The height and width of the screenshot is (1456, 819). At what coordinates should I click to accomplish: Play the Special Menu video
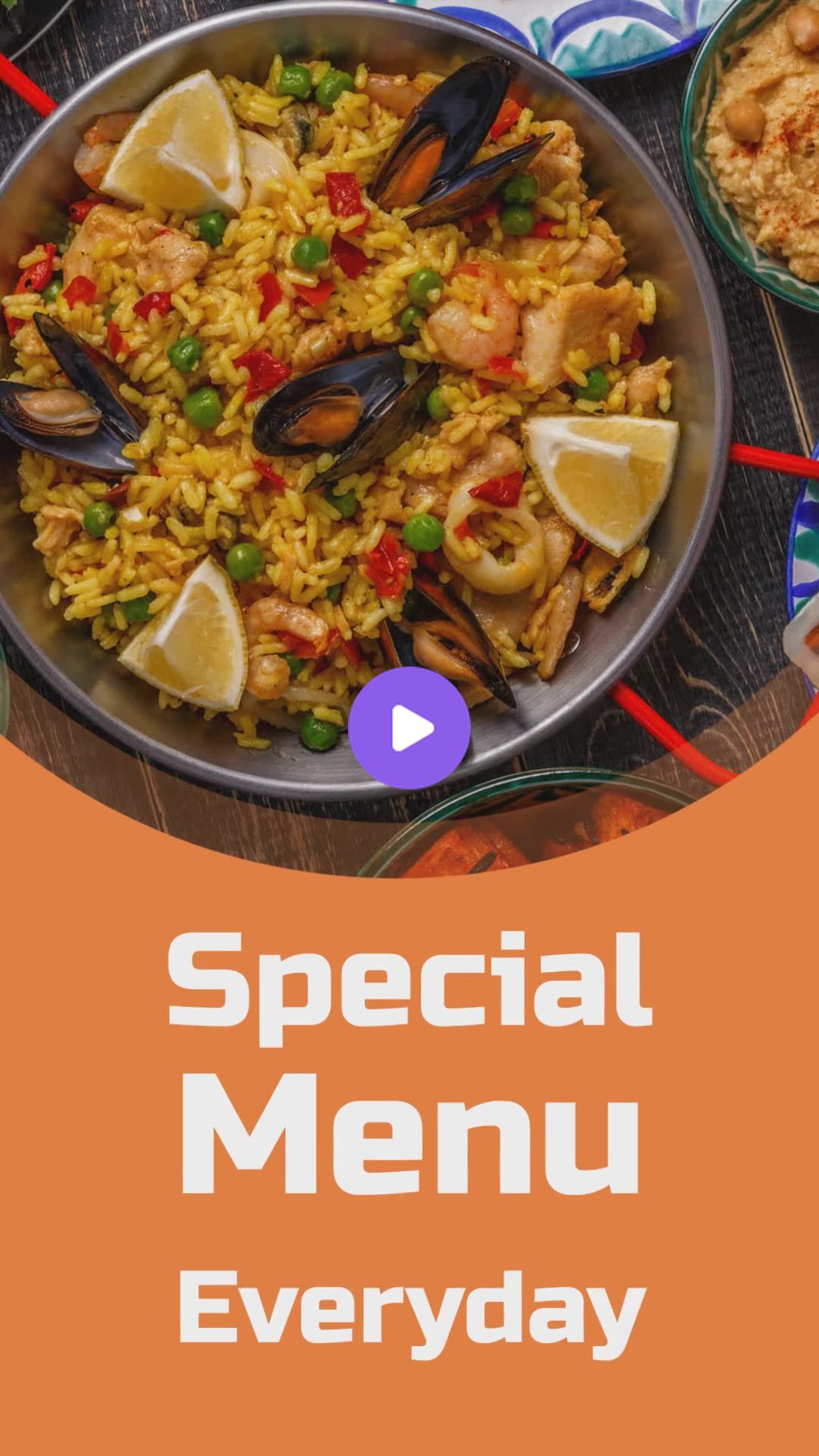[x=409, y=728]
